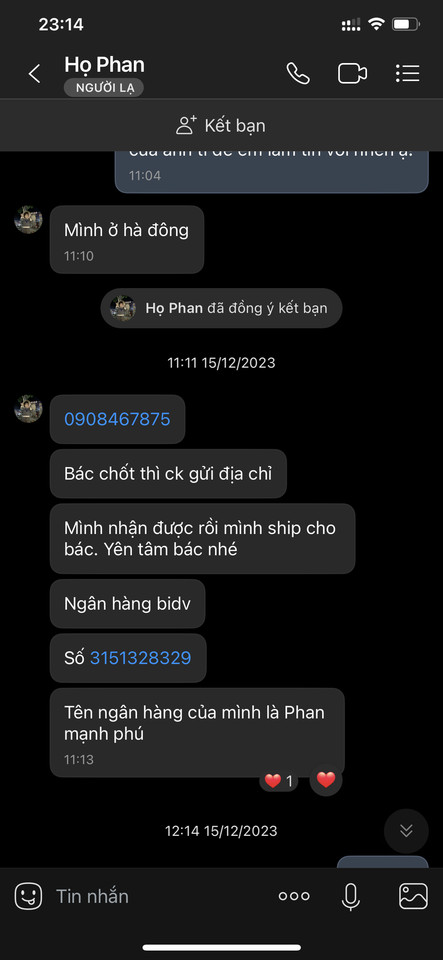React with the heart on last message

[x=326, y=780]
